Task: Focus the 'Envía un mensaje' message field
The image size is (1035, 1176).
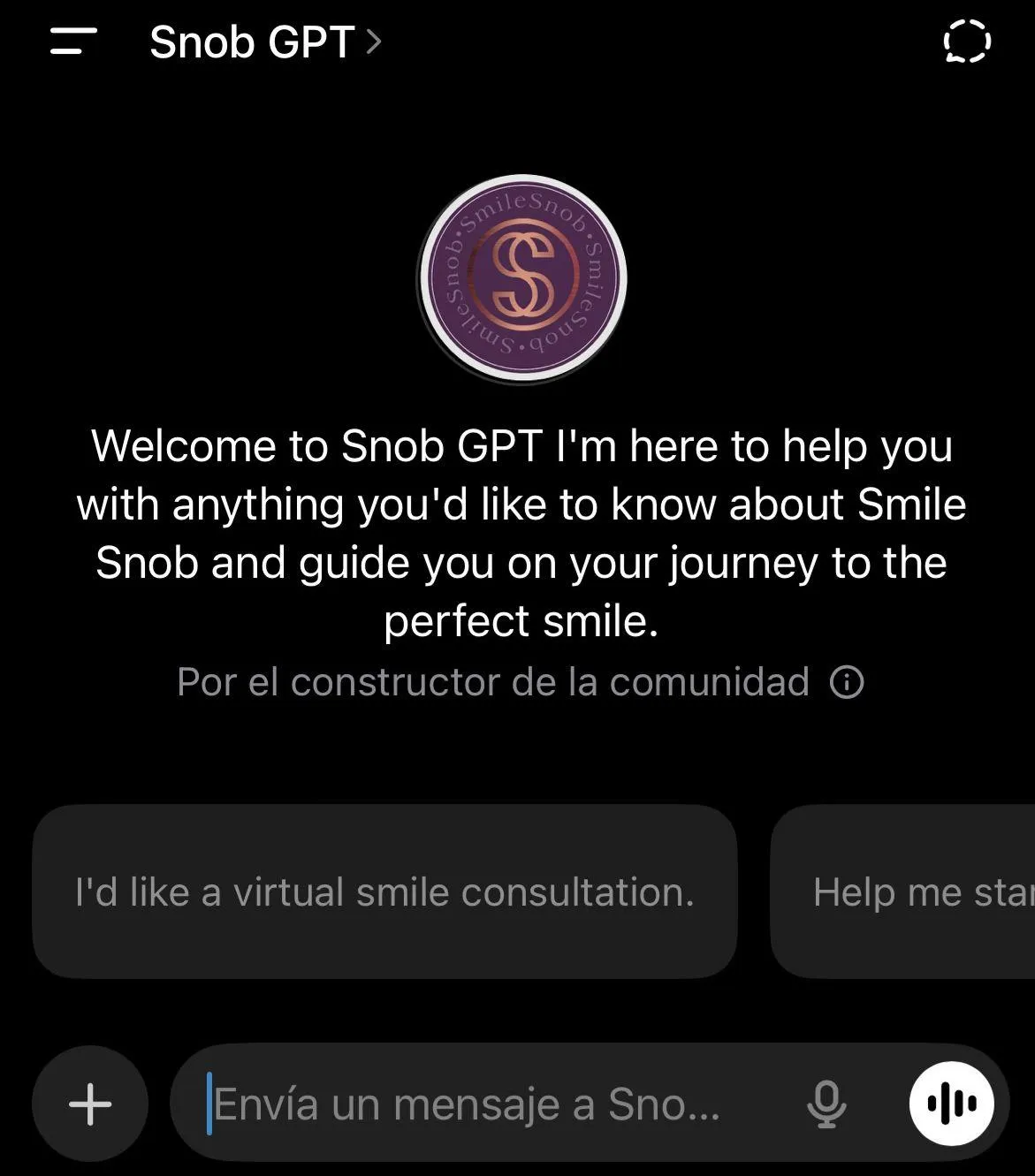Action: click(486, 1104)
